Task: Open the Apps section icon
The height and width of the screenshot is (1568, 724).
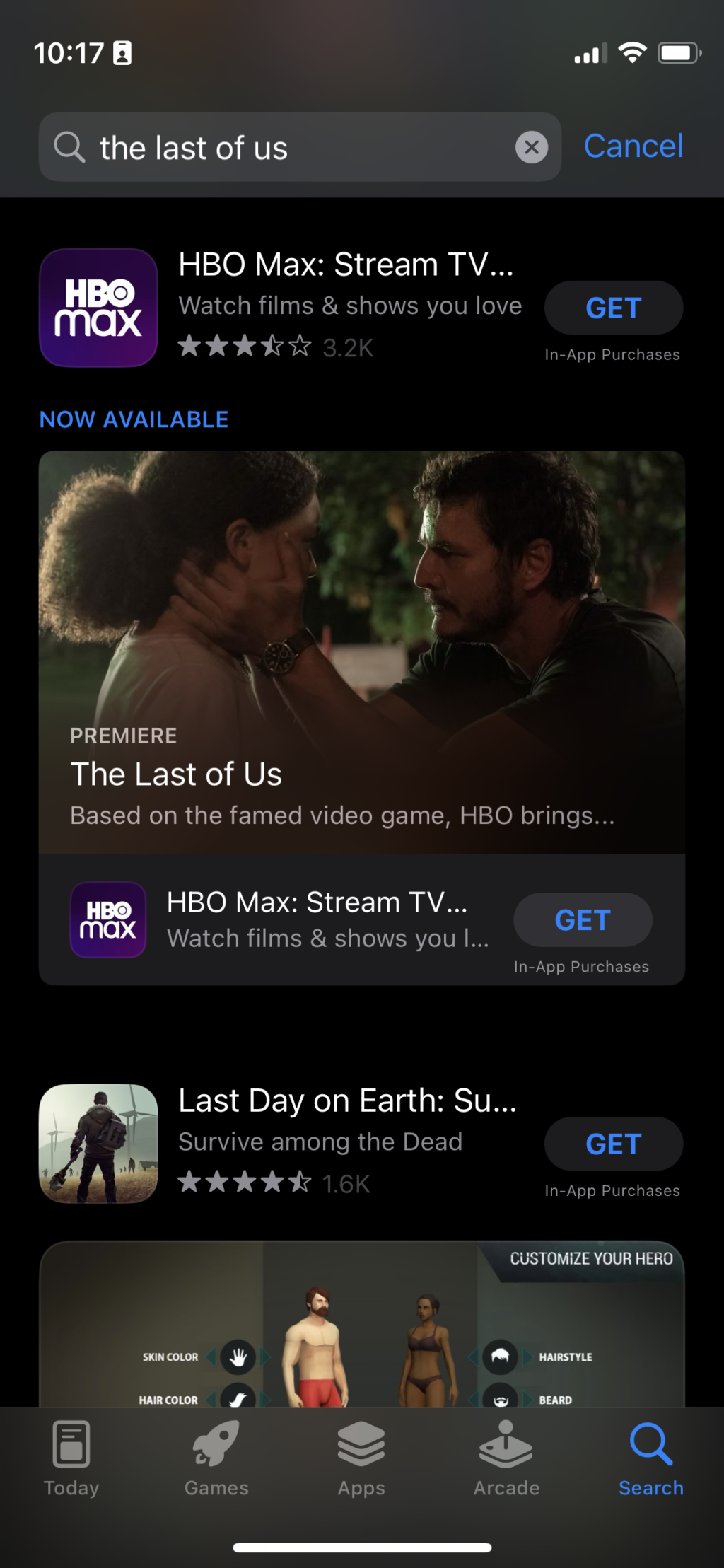Action: tap(361, 1445)
